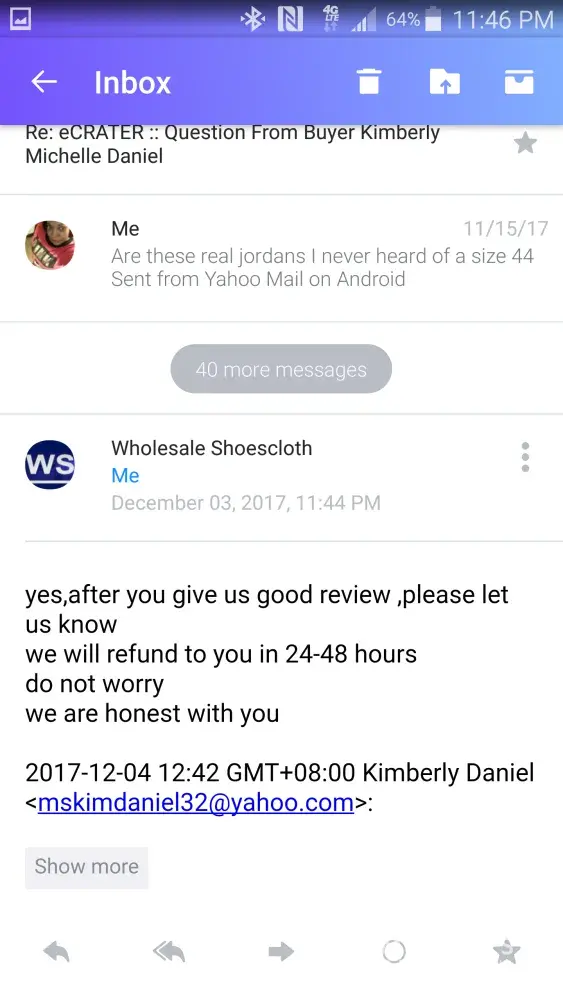
Task: Reply to the Wholesale Shoescloth message
Action: point(56,952)
